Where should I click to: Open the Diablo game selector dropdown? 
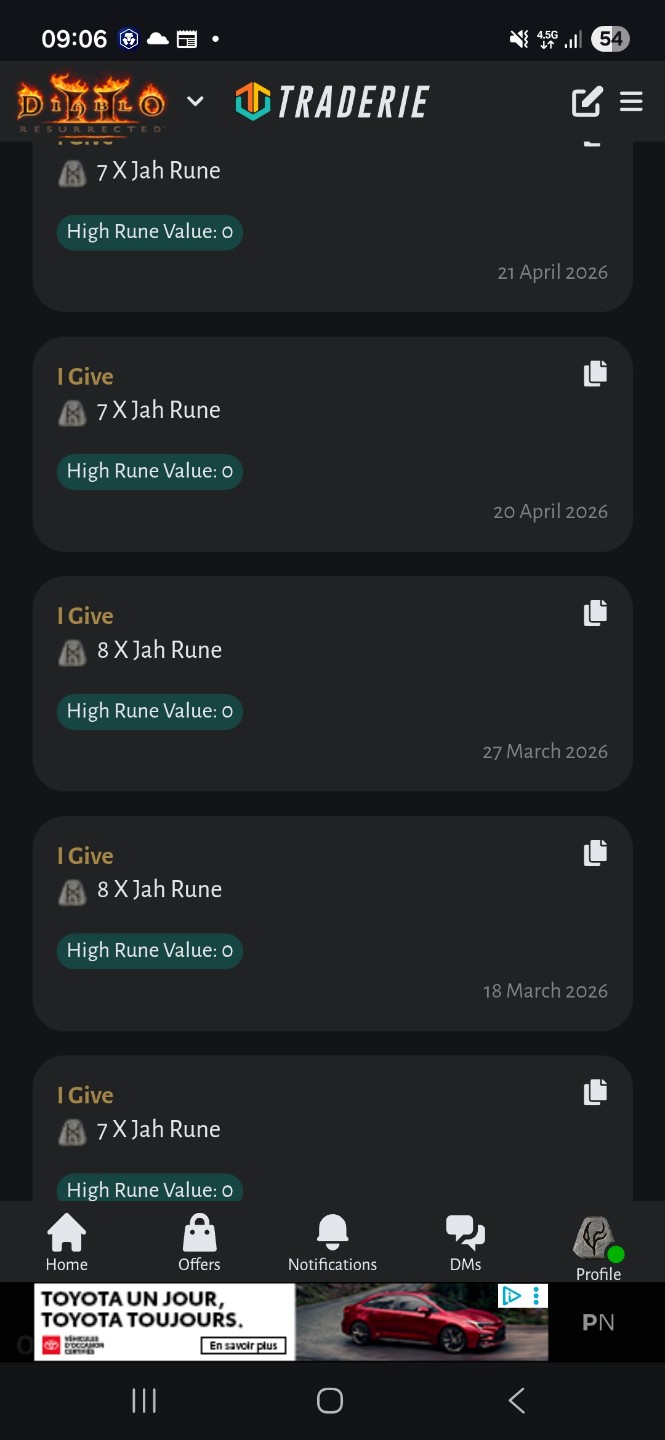tap(195, 101)
